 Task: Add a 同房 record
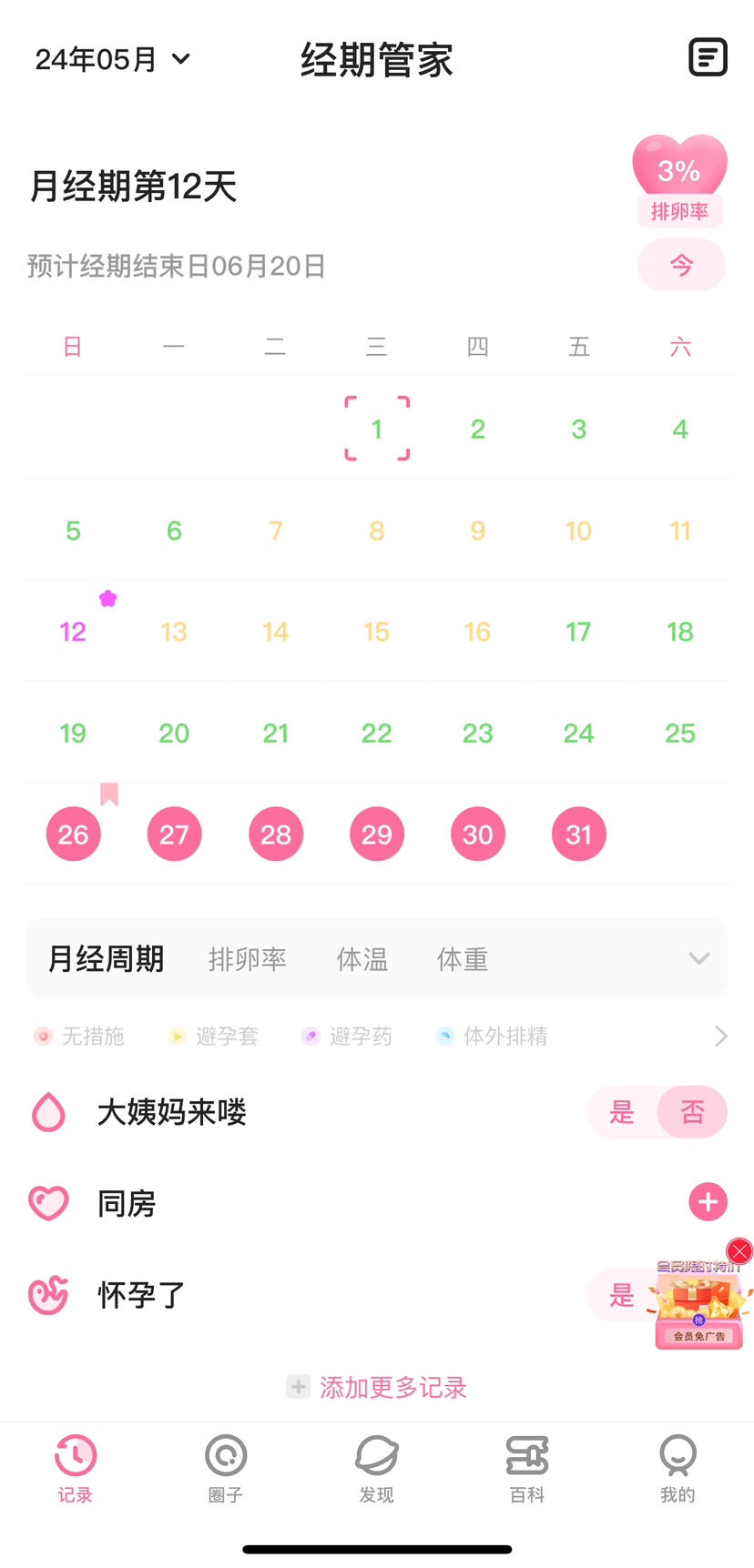coord(708,1202)
